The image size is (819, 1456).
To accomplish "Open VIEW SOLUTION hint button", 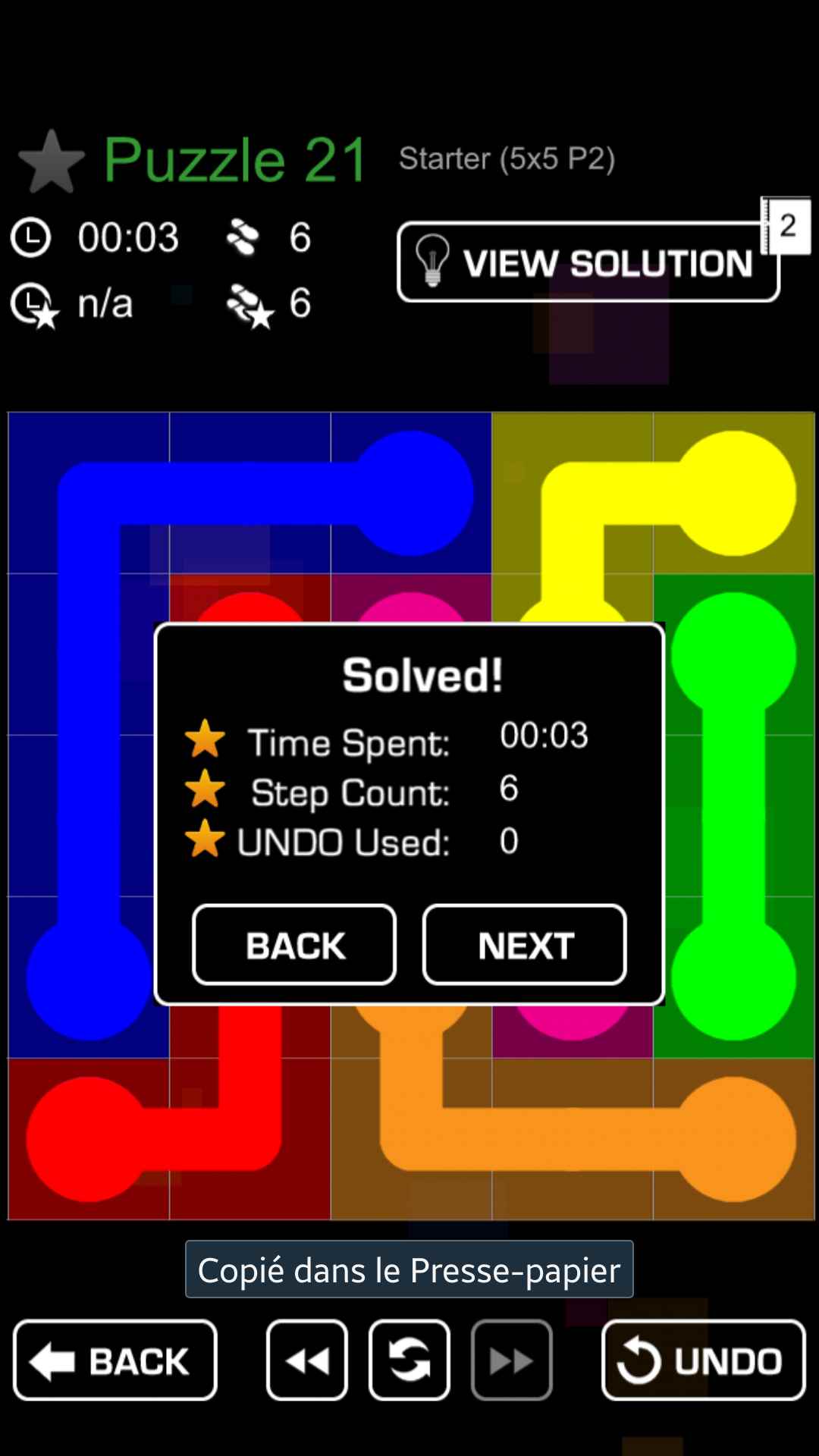I will (588, 262).
